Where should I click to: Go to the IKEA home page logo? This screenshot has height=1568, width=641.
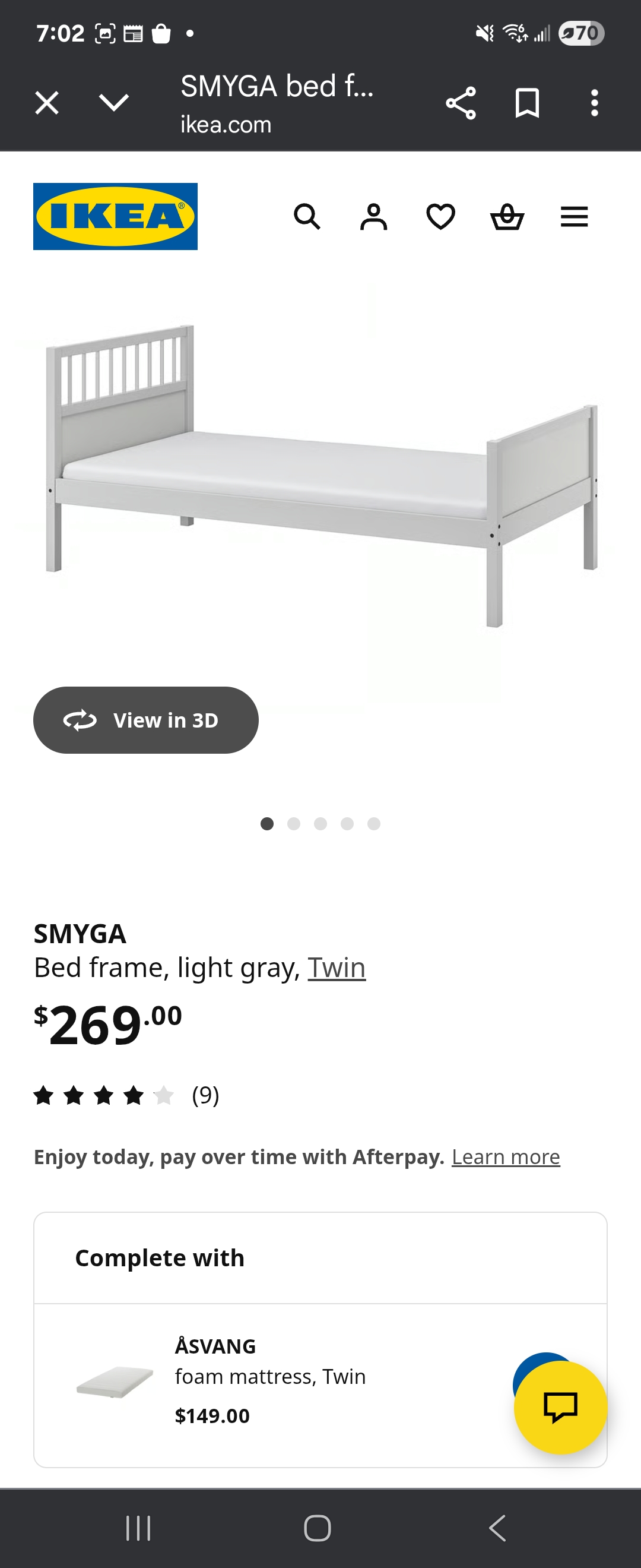click(x=115, y=216)
